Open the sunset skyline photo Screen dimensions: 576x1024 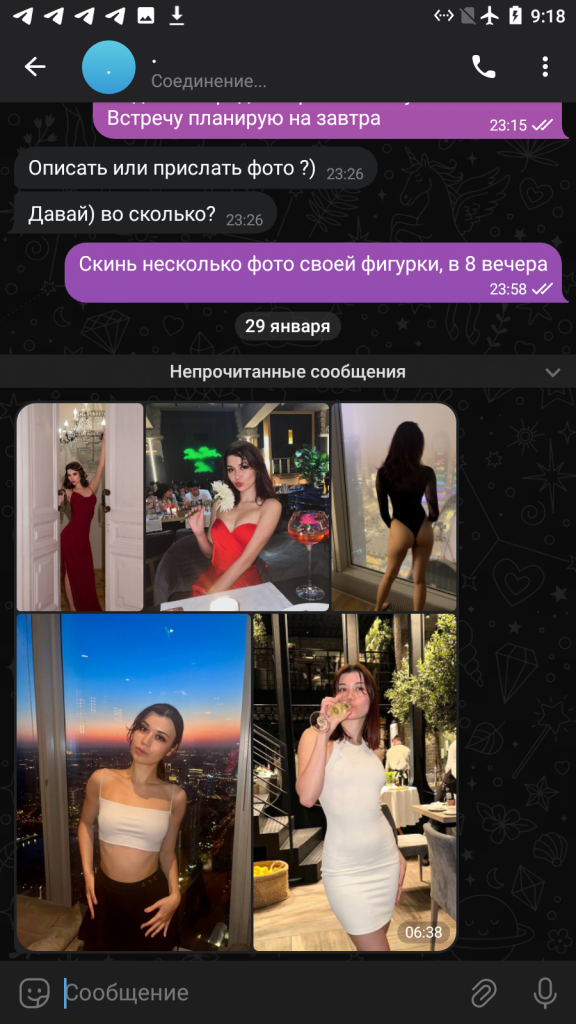click(x=133, y=782)
